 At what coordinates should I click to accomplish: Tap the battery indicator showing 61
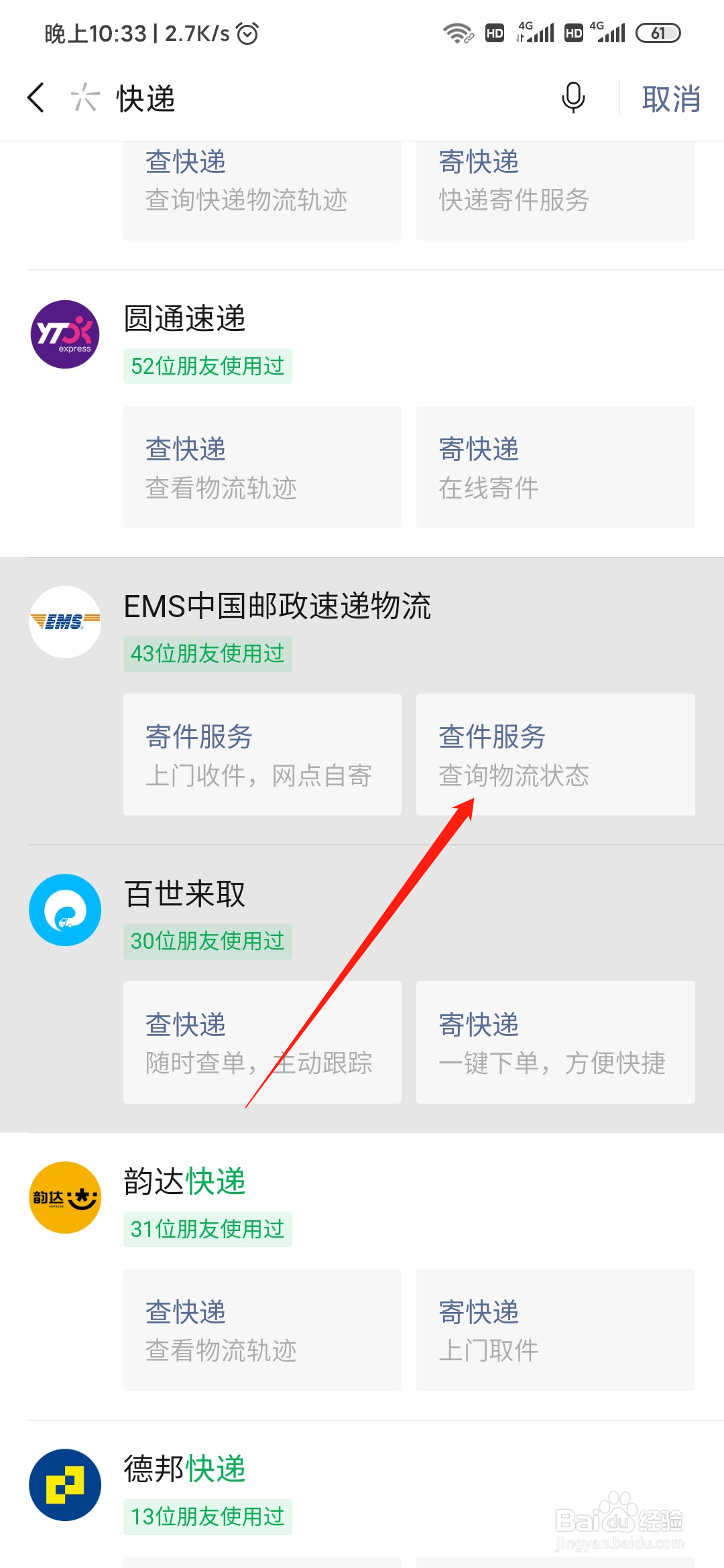[x=658, y=32]
